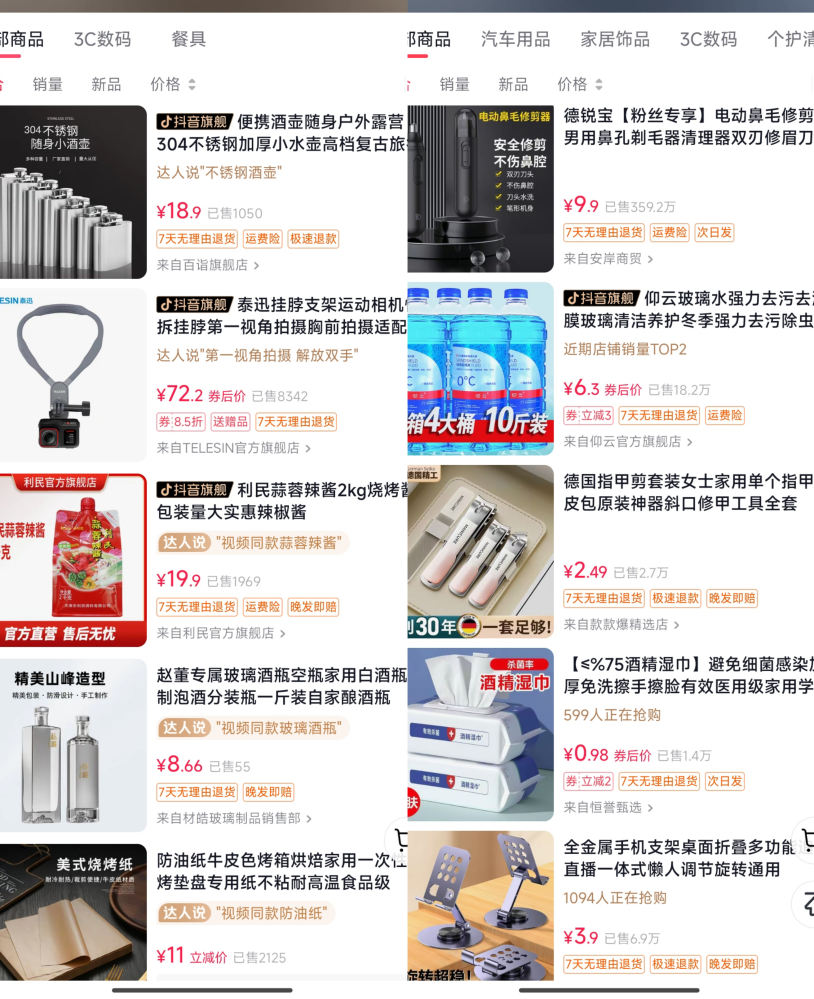Visit the 来自百谊旗舰店 store link
The image size is (814, 999).
pos(208,265)
